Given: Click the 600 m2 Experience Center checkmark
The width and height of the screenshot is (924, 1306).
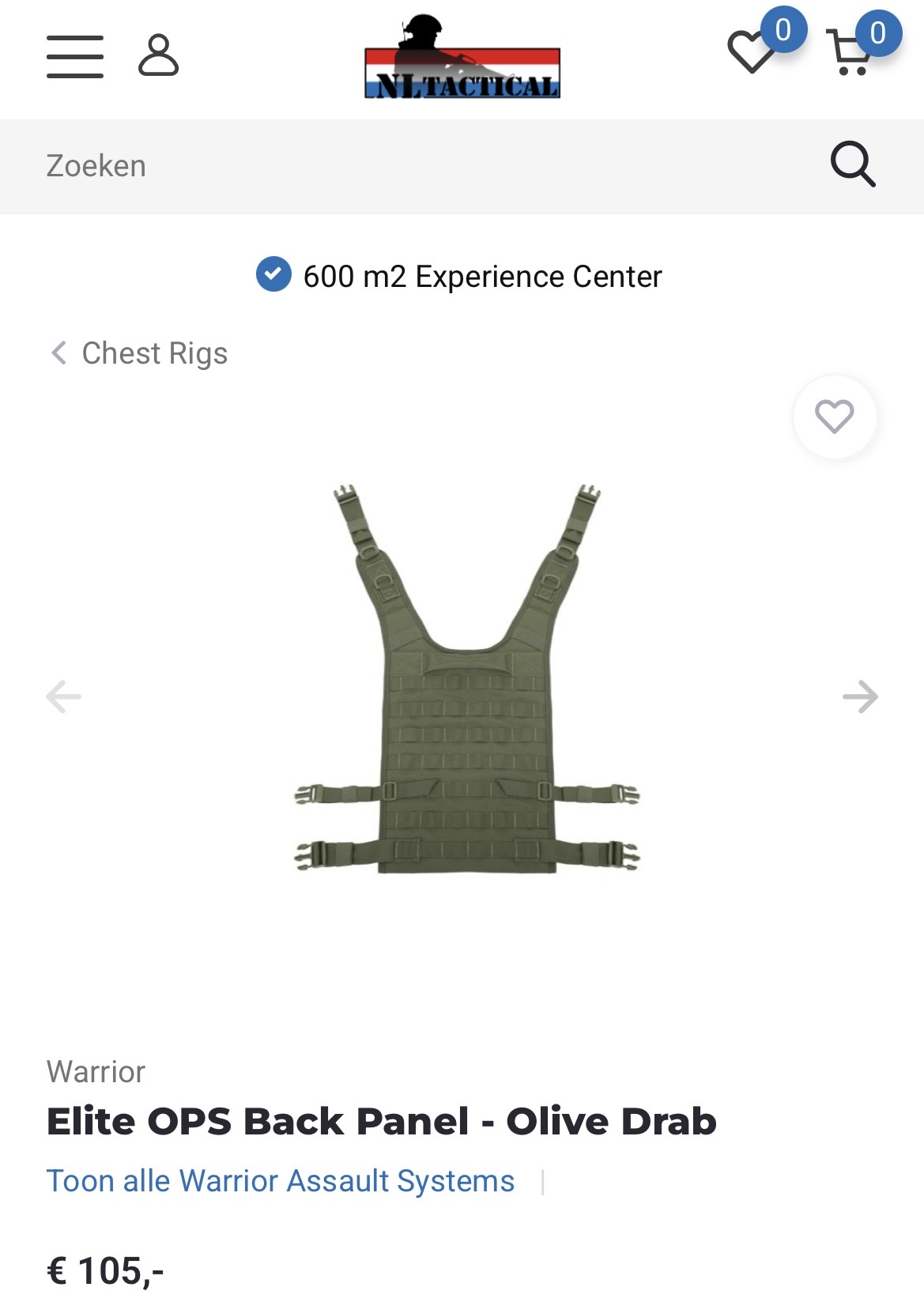Looking at the screenshot, I should 273,276.
